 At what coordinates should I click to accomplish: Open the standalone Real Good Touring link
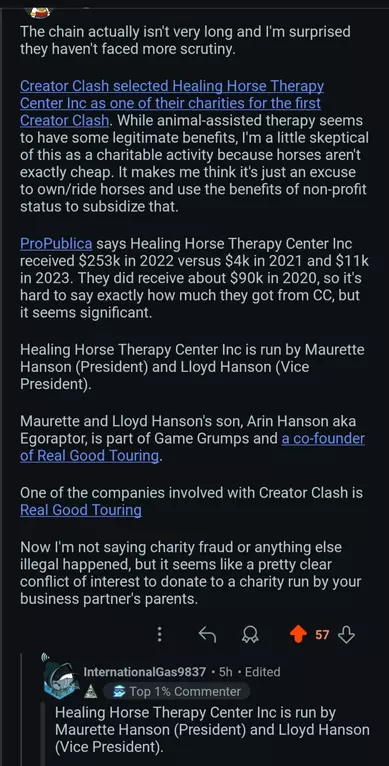[81, 511]
